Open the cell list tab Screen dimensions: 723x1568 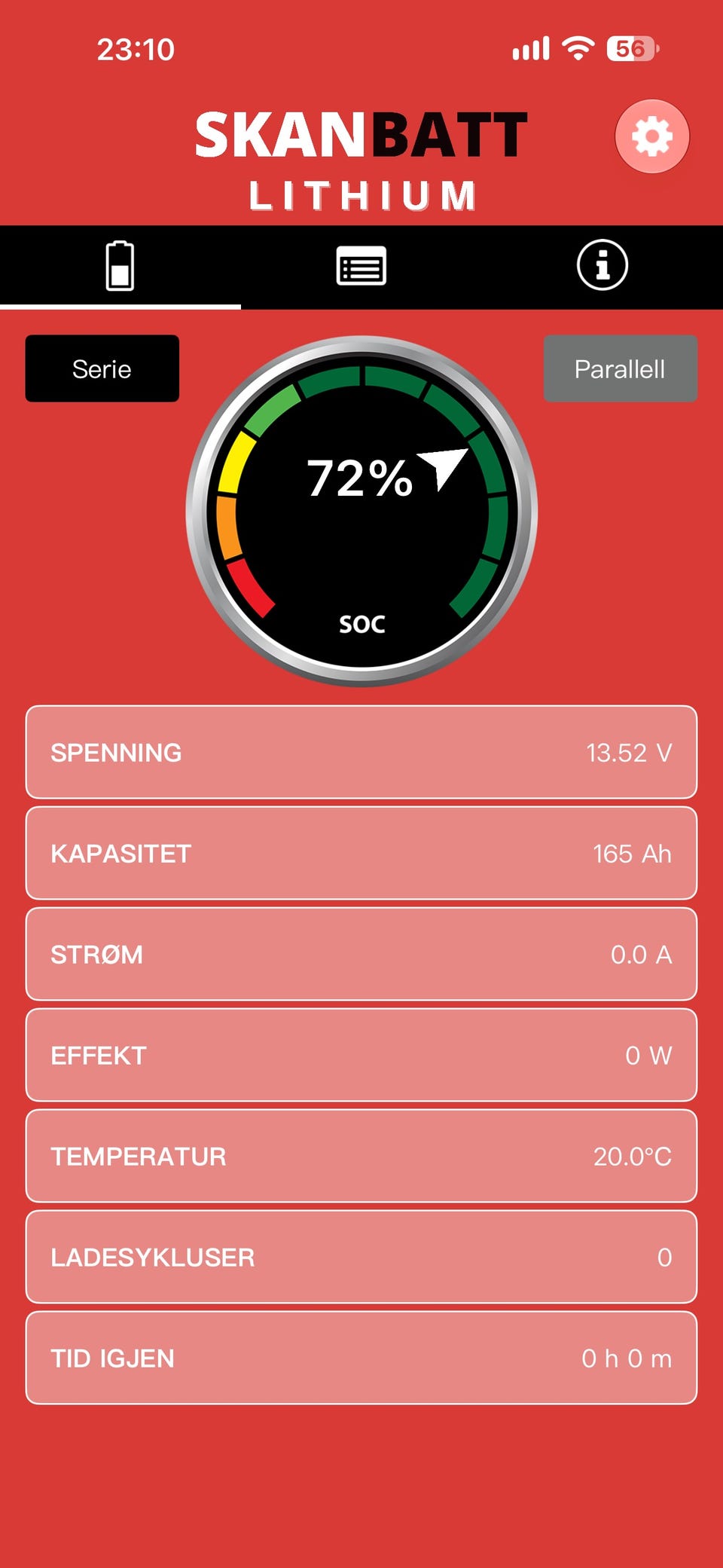click(361, 266)
